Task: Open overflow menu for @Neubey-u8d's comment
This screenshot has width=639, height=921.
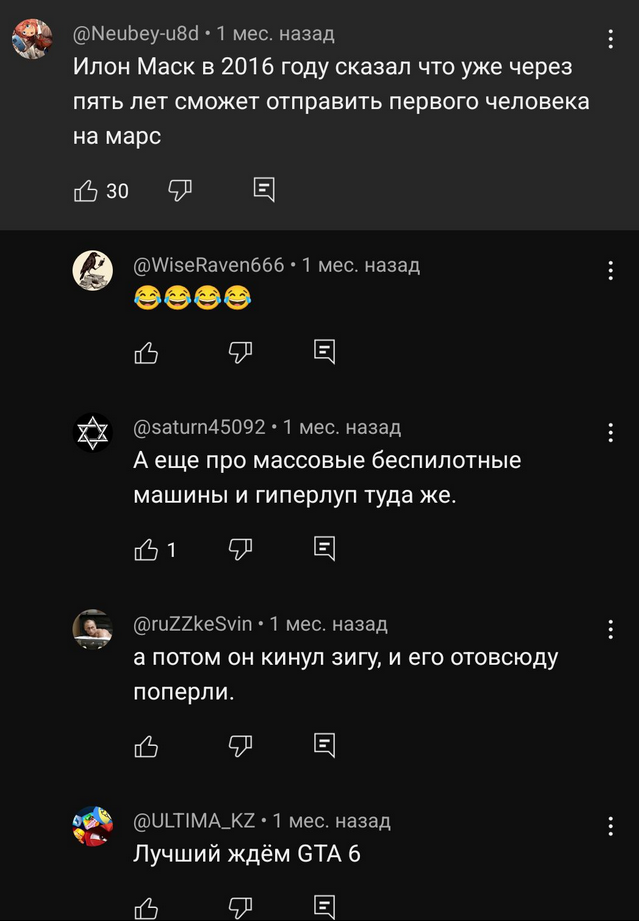Action: 611,39
